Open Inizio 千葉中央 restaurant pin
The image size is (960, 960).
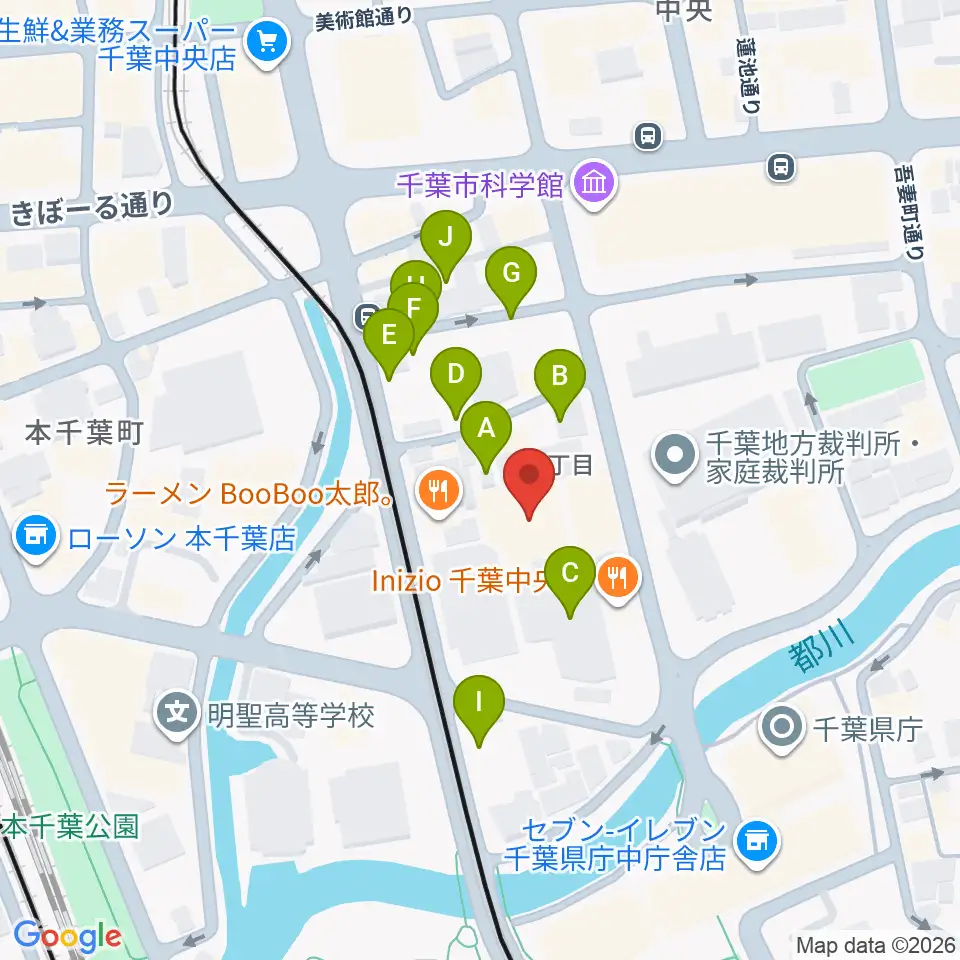(x=617, y=577)
